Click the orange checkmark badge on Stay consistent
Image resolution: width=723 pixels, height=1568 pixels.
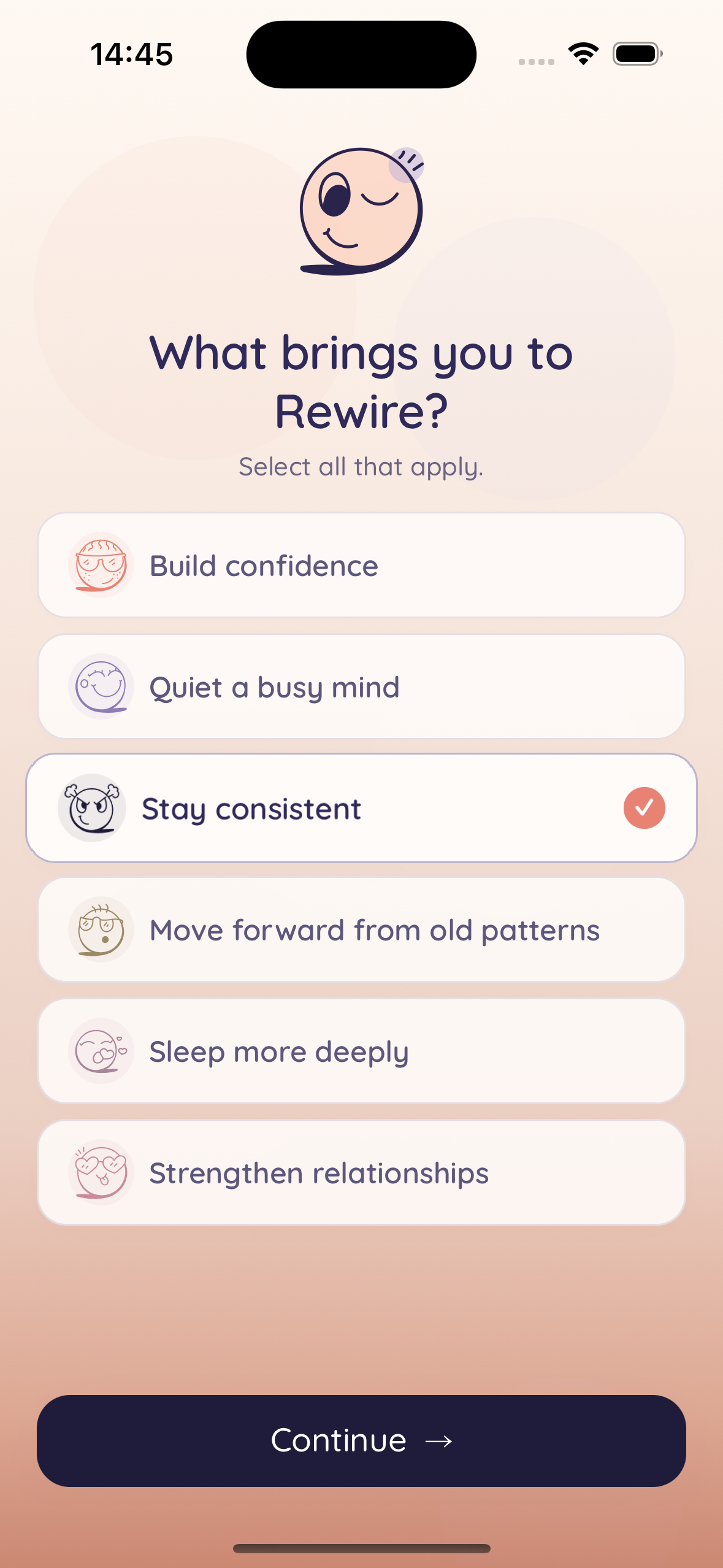643,807
